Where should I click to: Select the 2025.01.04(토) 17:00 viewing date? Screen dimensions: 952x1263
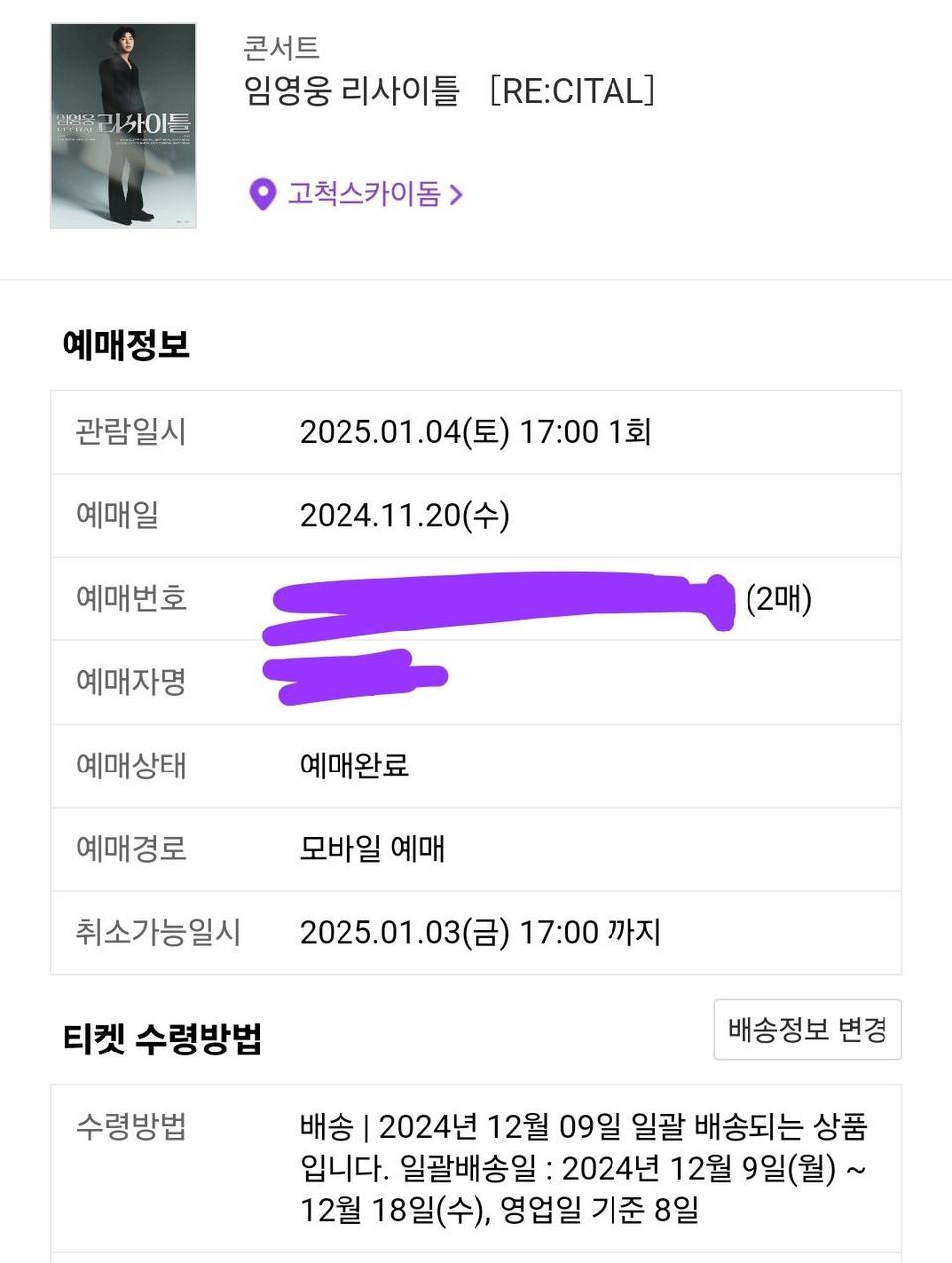(476, 431)
